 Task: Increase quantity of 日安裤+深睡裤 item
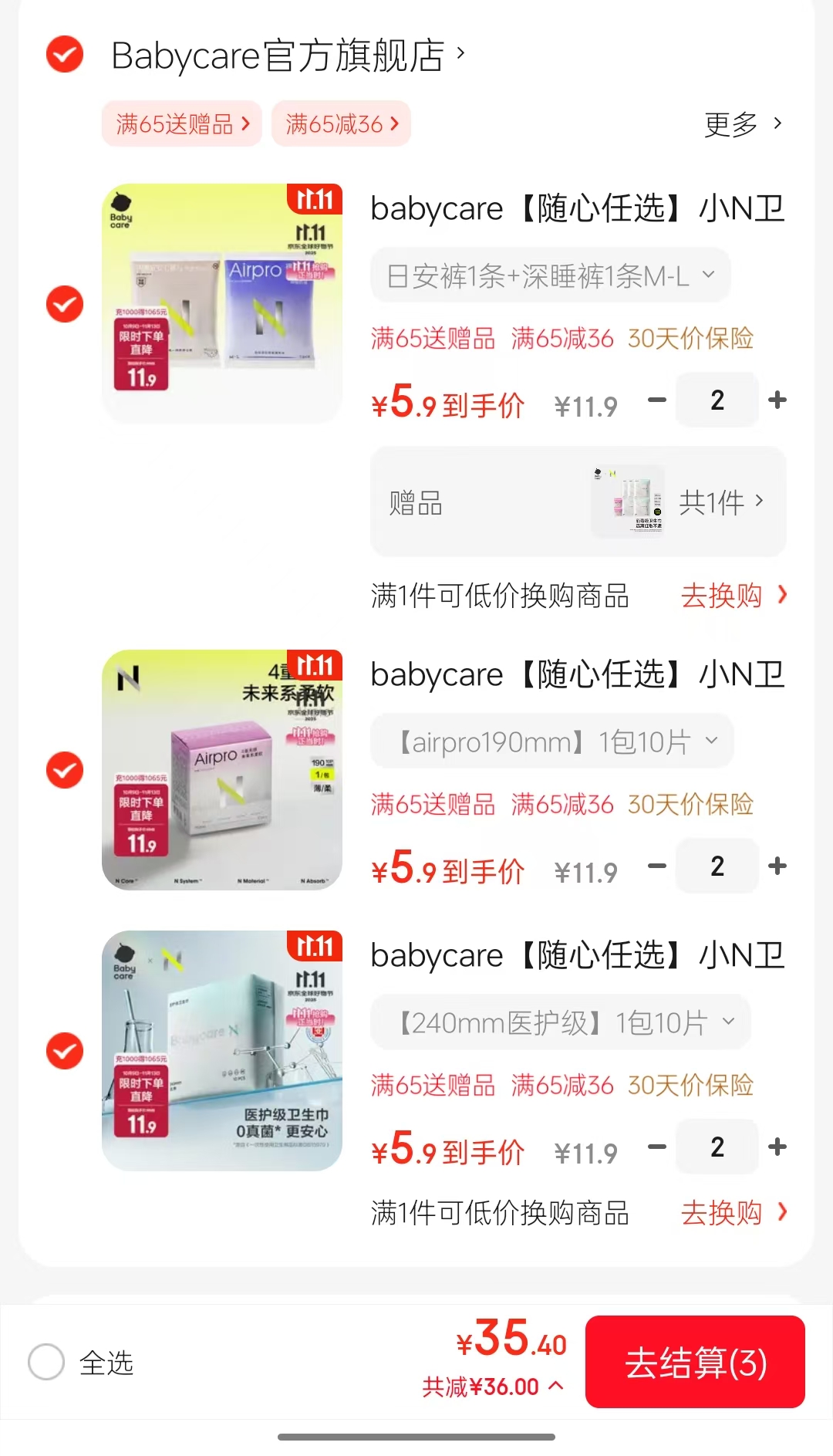point(777,400)
